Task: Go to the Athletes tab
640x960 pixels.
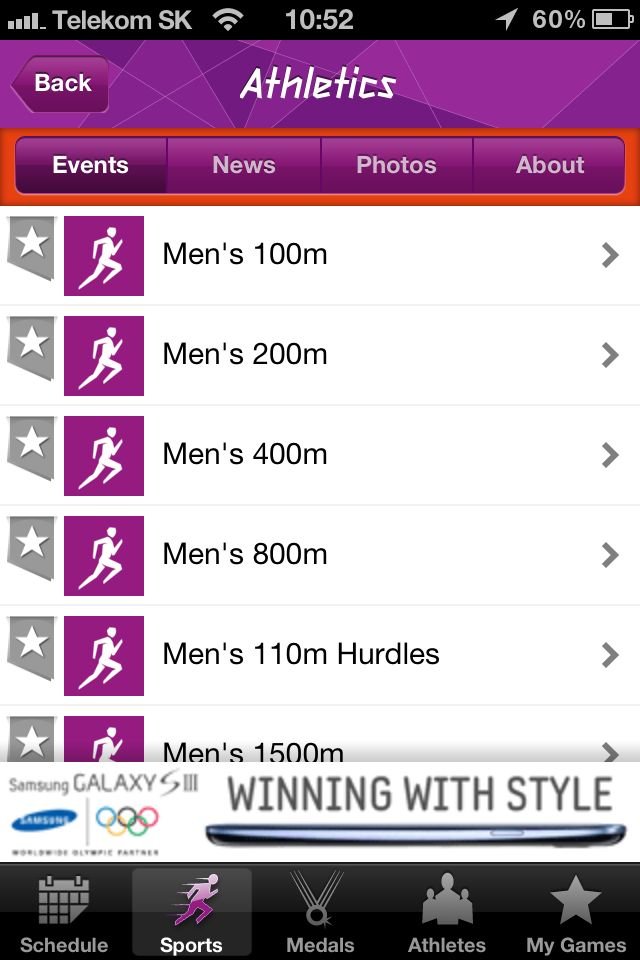Action: pyautogui.click(x=447, y=913)
